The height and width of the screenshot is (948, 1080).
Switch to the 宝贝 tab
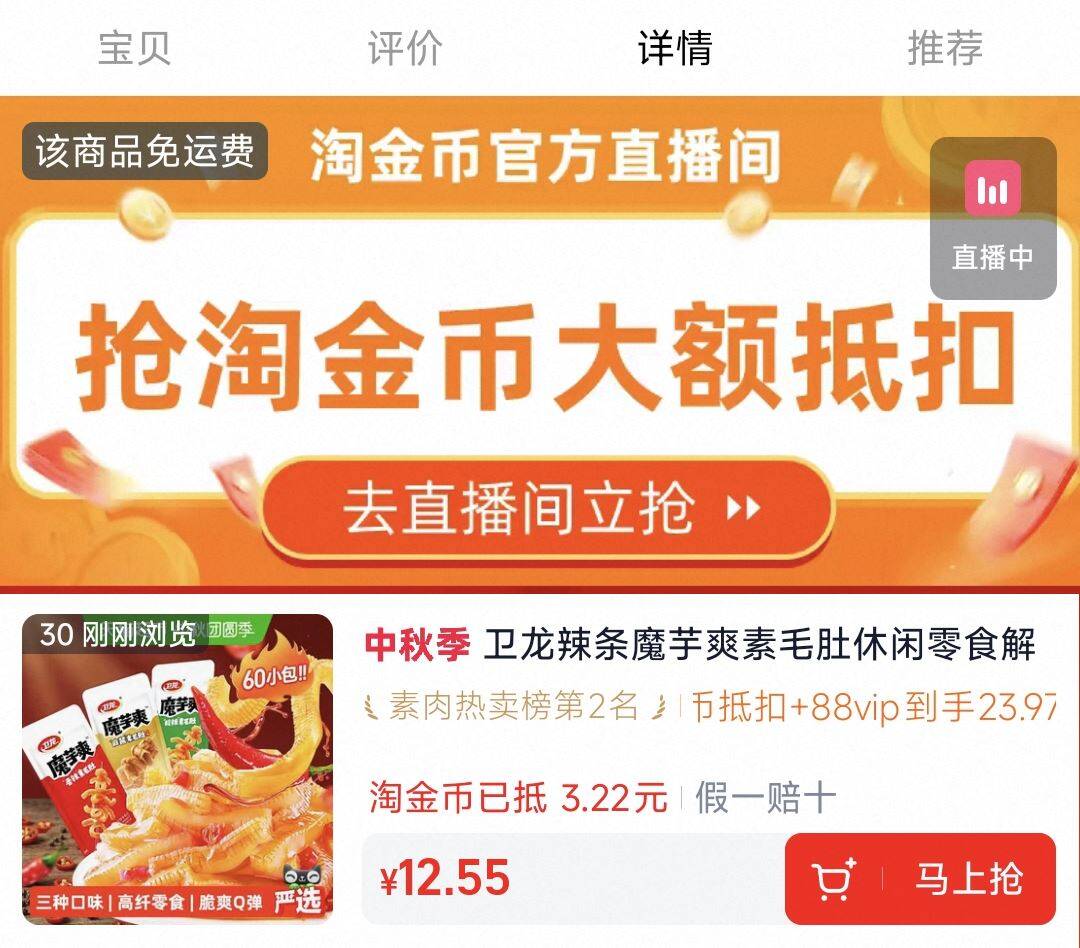pos(134,48)
